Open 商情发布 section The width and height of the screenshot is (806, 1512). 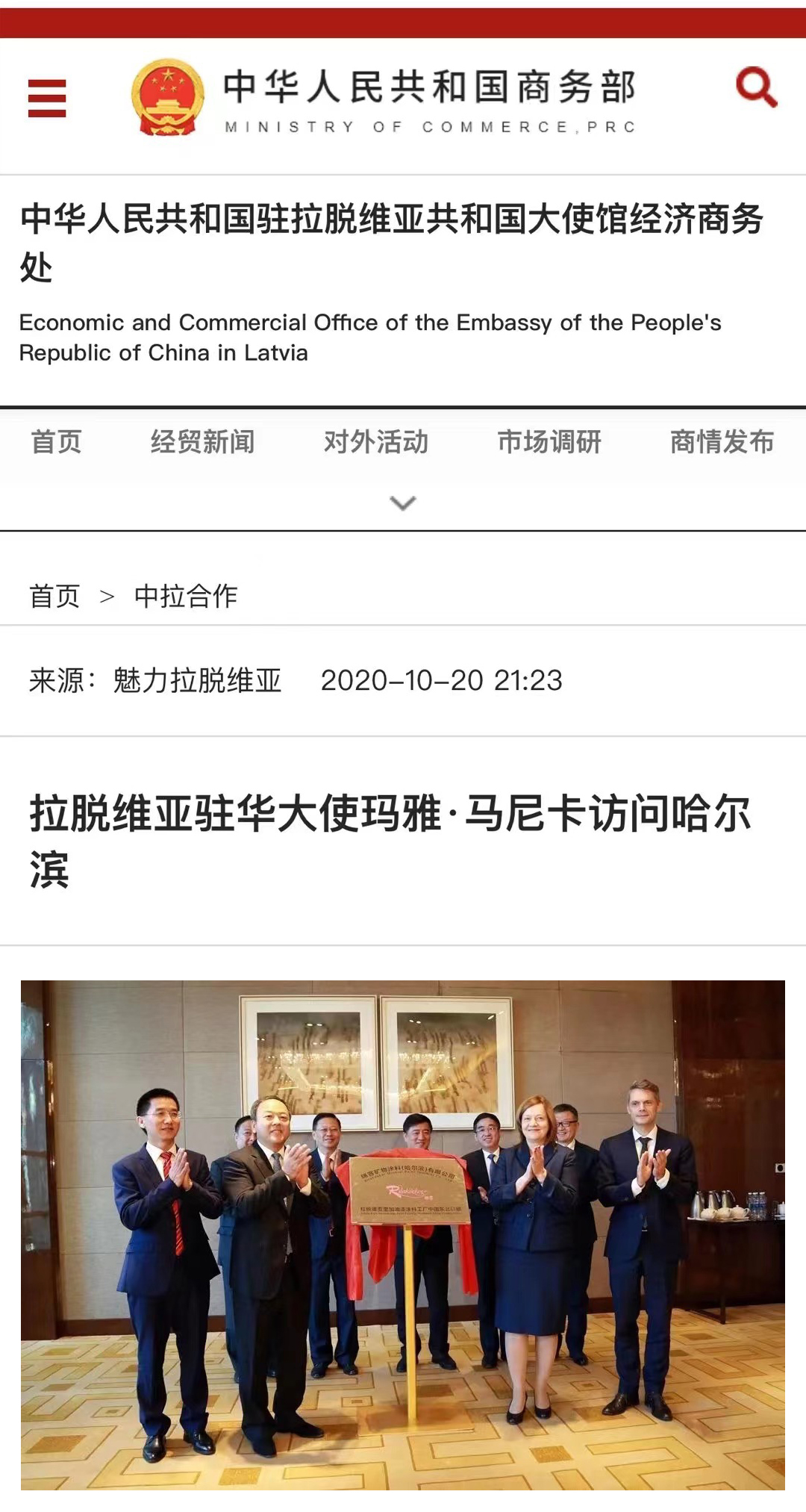pos(722,442)
